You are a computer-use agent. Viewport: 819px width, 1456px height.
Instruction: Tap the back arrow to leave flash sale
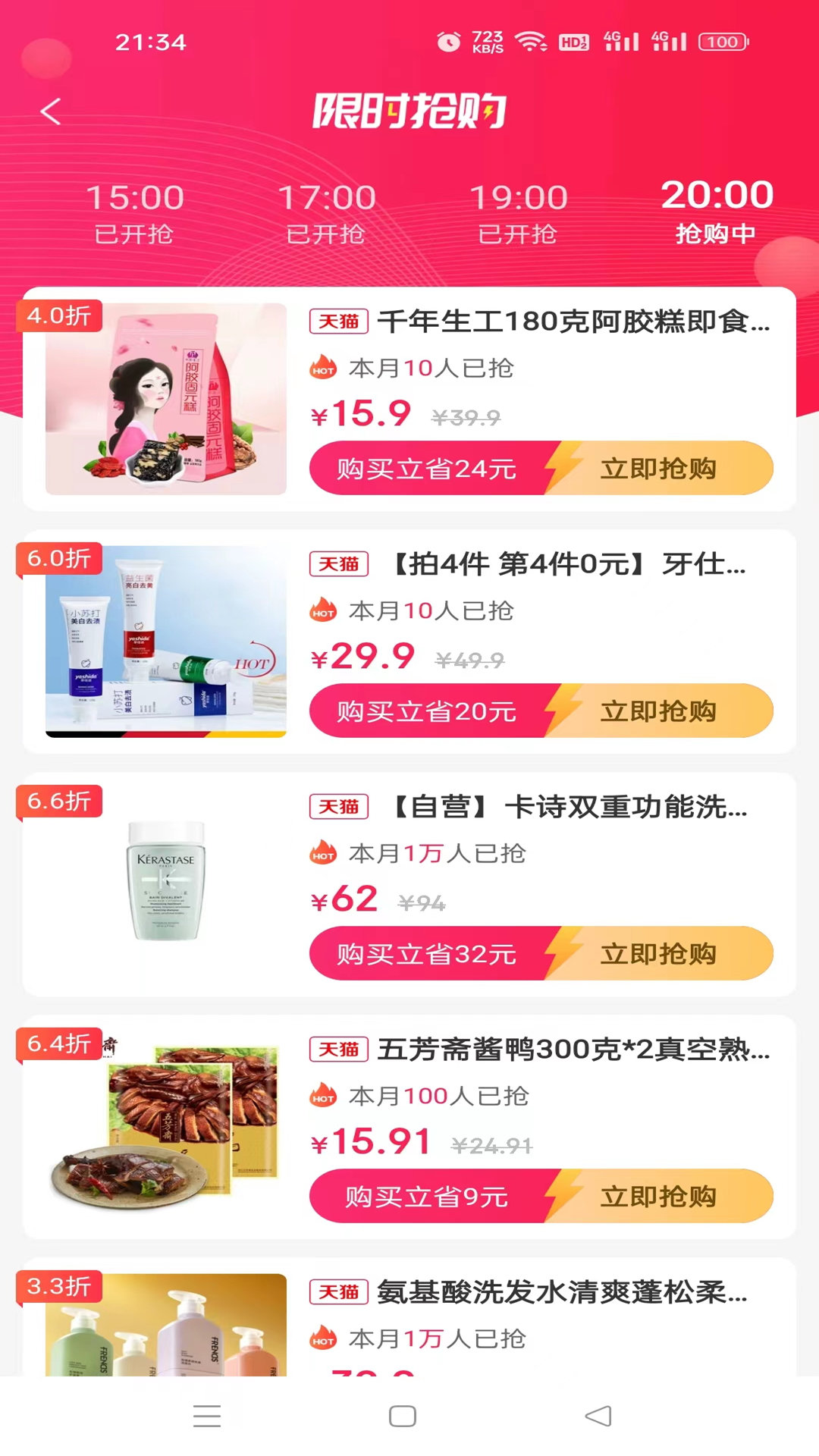(50, 111)
